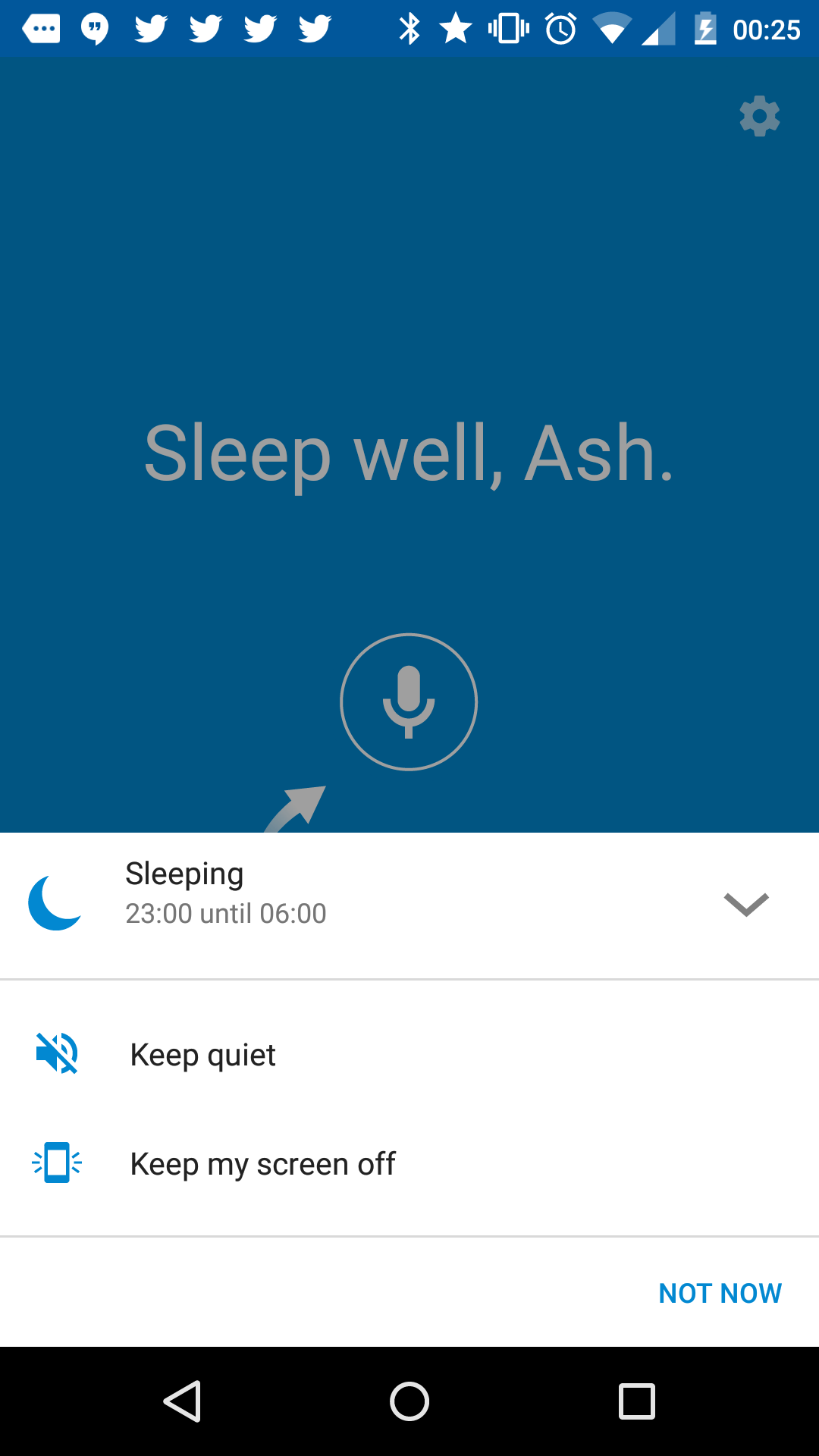Select Keep my screen off
This screenshot has height=1456, width=819.
(262, 1164)
